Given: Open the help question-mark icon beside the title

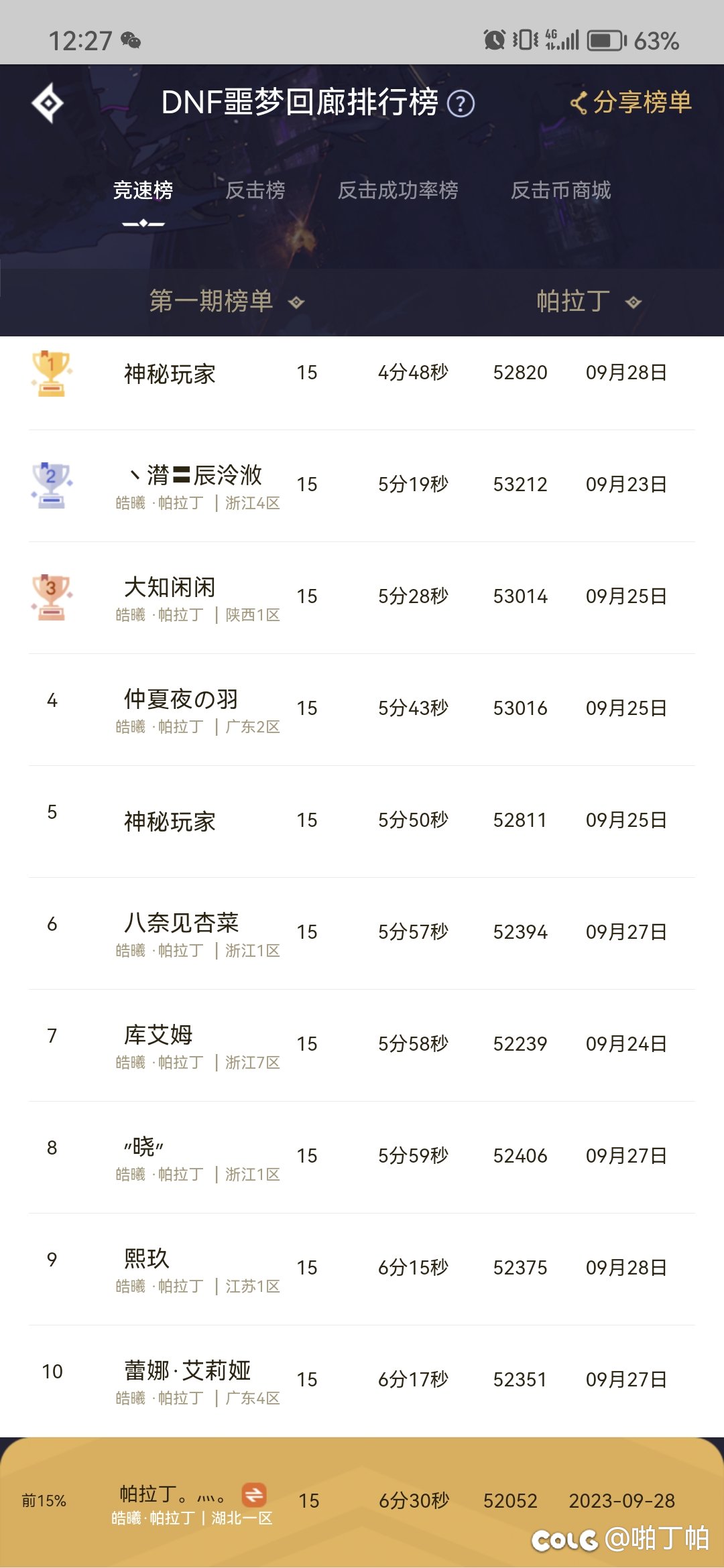Looking at the screenshot, I should (461, 104).
